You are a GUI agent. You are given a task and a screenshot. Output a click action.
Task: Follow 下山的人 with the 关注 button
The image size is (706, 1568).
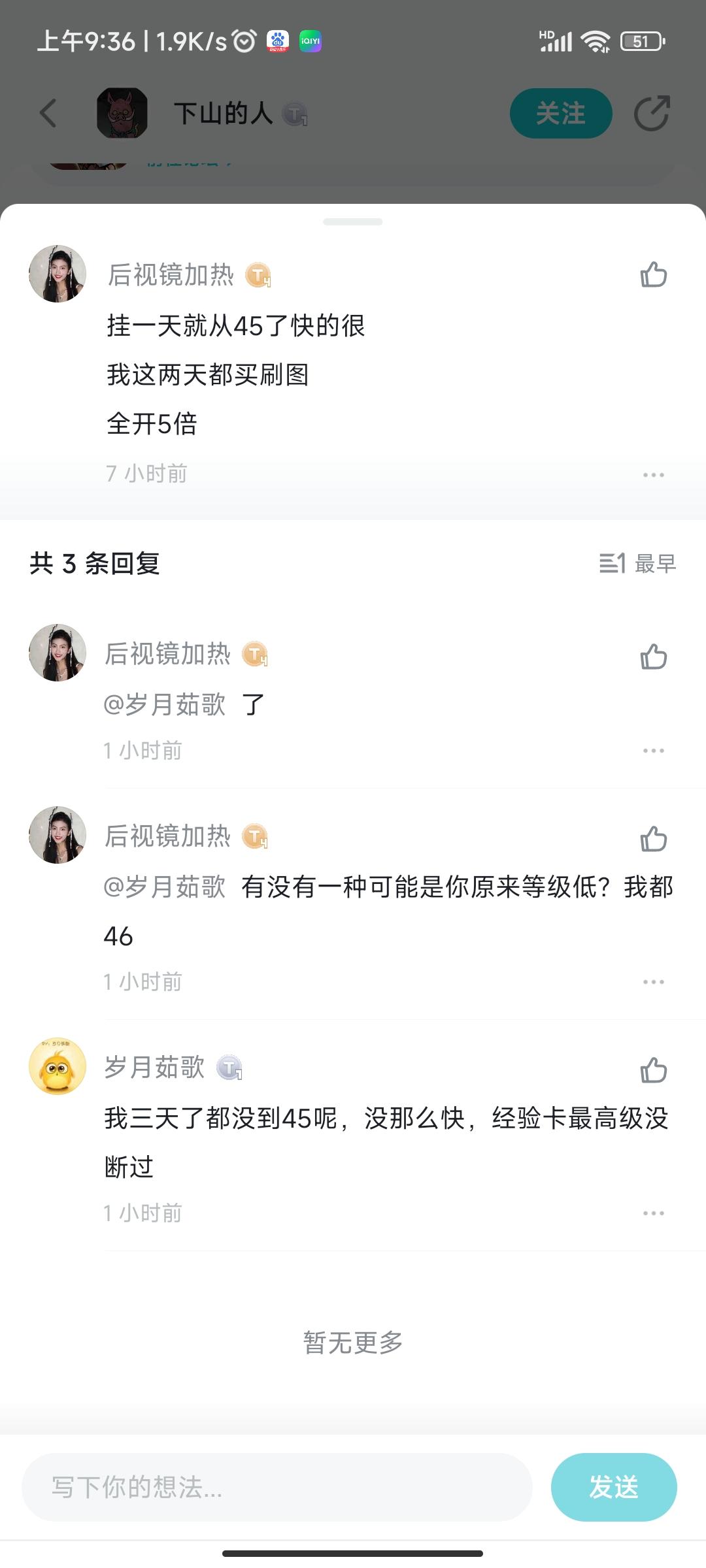click(x=560, y=113)
